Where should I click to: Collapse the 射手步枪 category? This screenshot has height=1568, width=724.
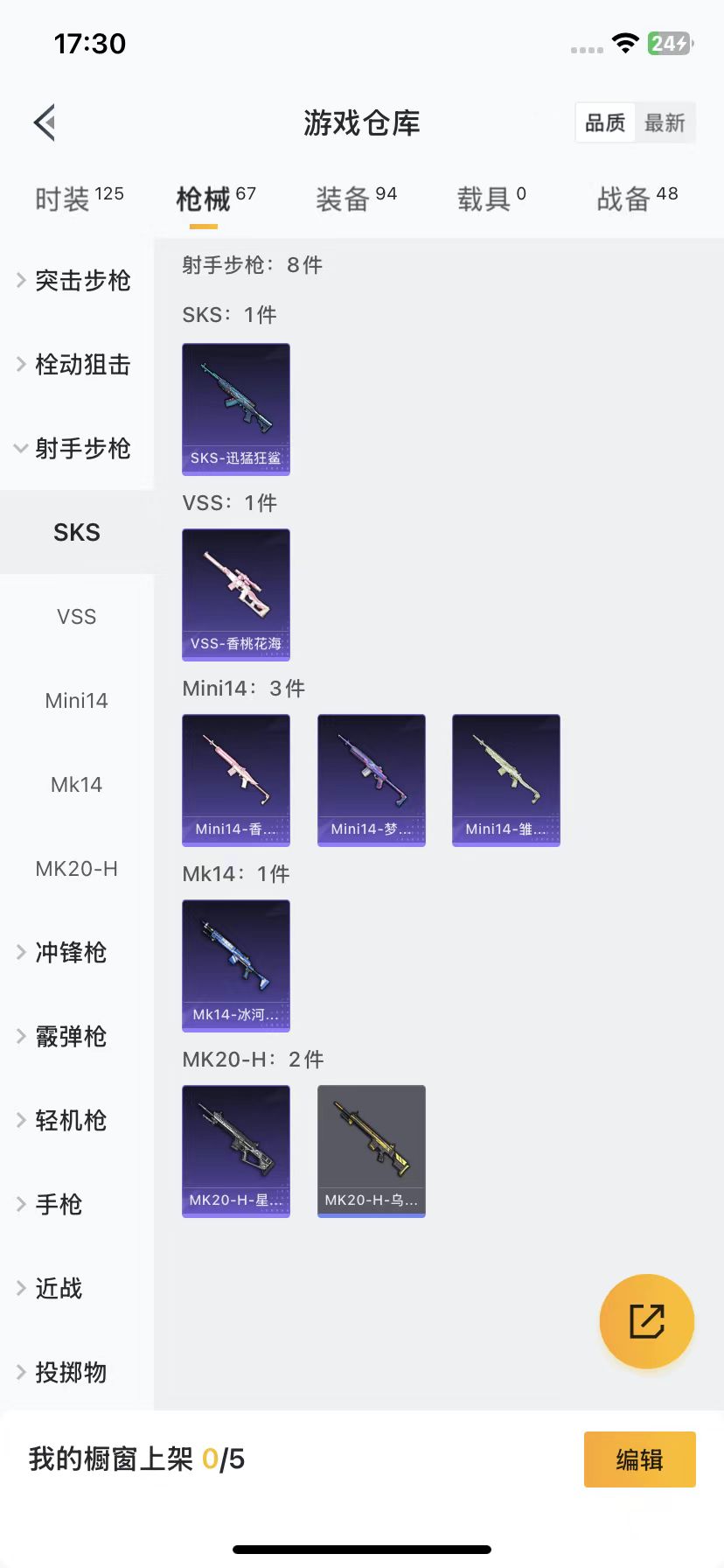76,449
